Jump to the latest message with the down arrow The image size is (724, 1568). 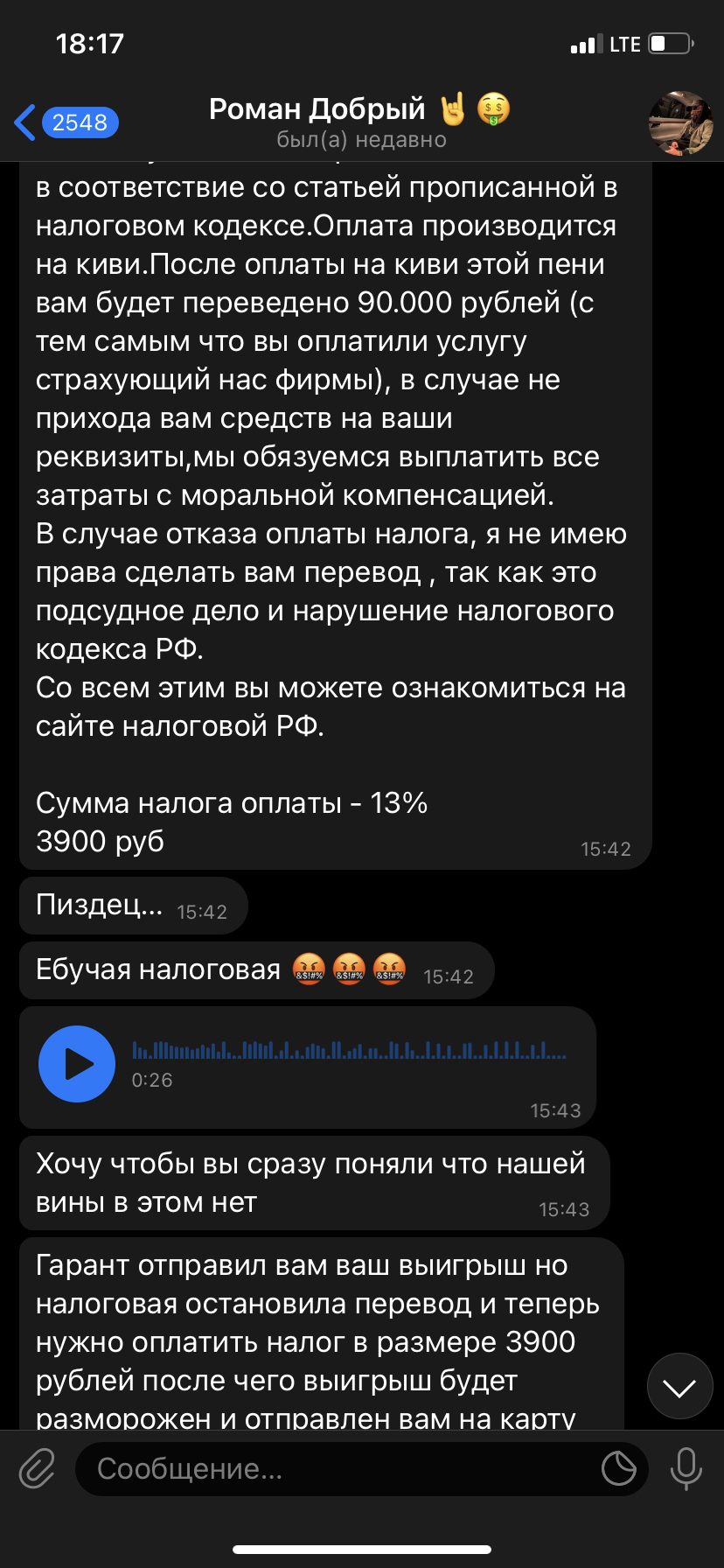click(x=679, y=1387)
